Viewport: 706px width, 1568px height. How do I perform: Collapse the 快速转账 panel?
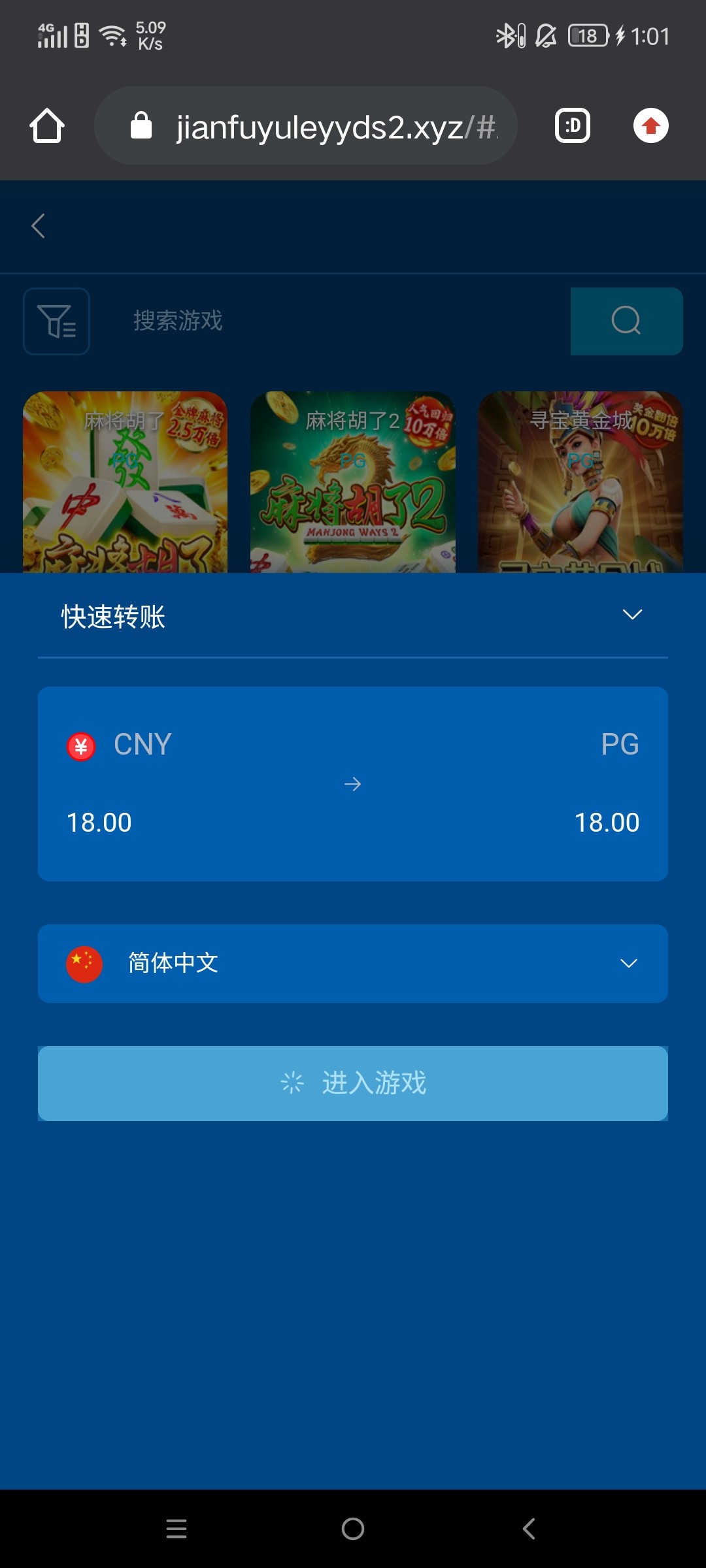[x=632, y=615]
